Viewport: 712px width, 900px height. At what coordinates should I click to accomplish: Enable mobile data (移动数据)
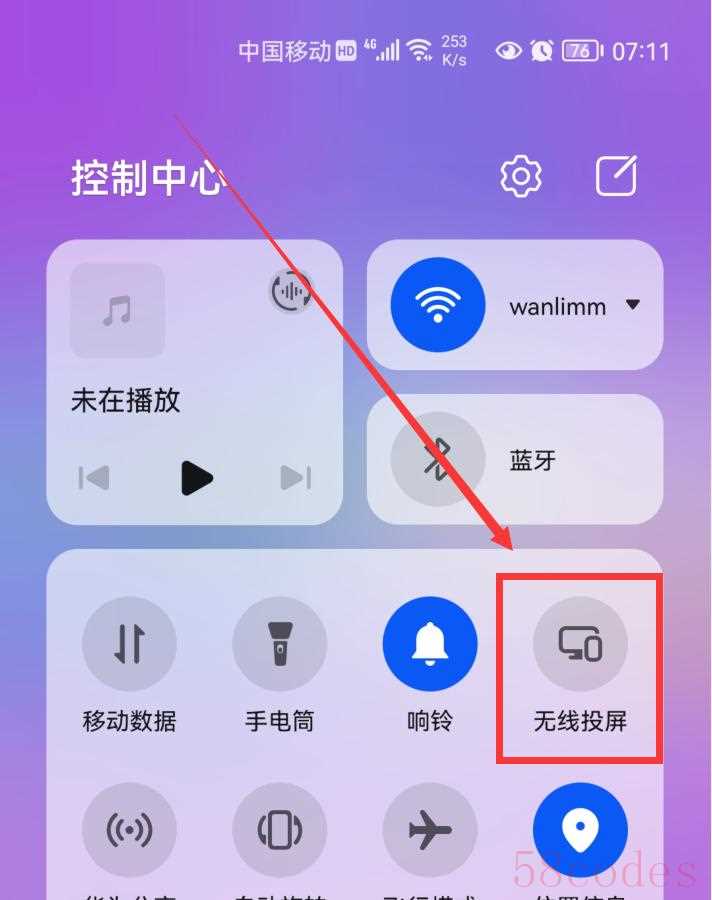click(x=129, y=645)
